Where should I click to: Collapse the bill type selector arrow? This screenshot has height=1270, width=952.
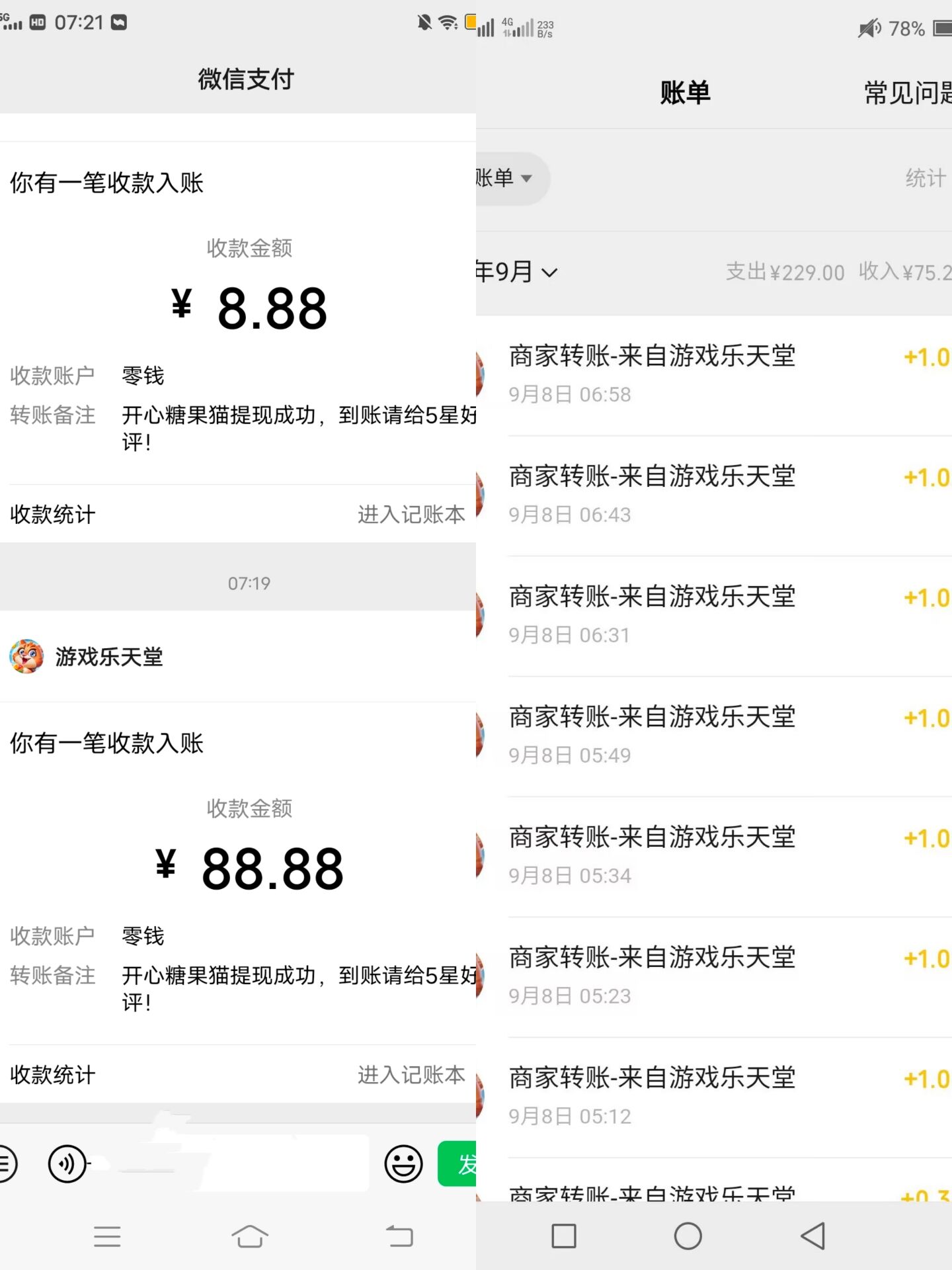pyautogui.click(x=526, y=179)
